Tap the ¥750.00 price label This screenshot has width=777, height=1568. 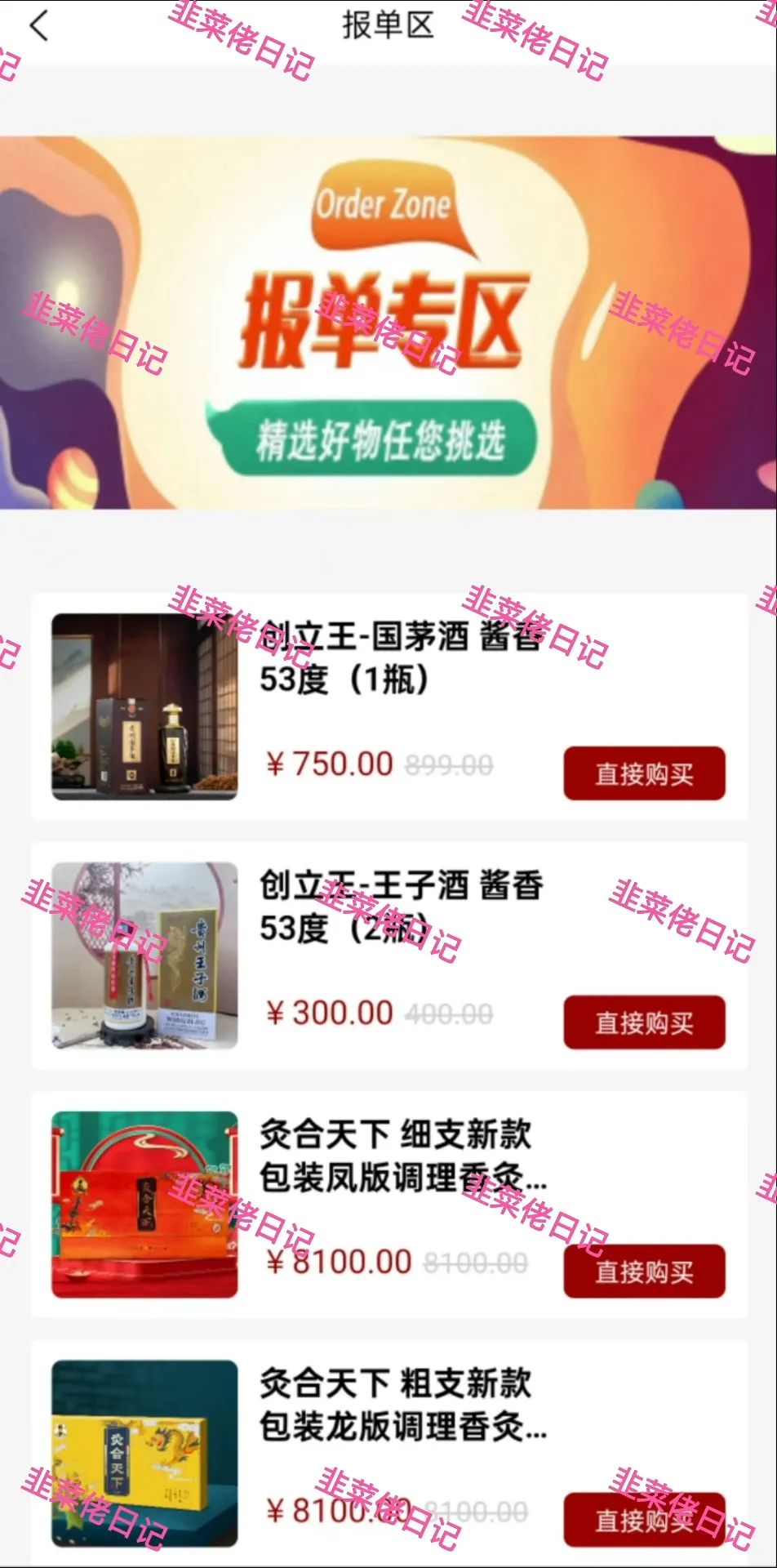[328, 765]
